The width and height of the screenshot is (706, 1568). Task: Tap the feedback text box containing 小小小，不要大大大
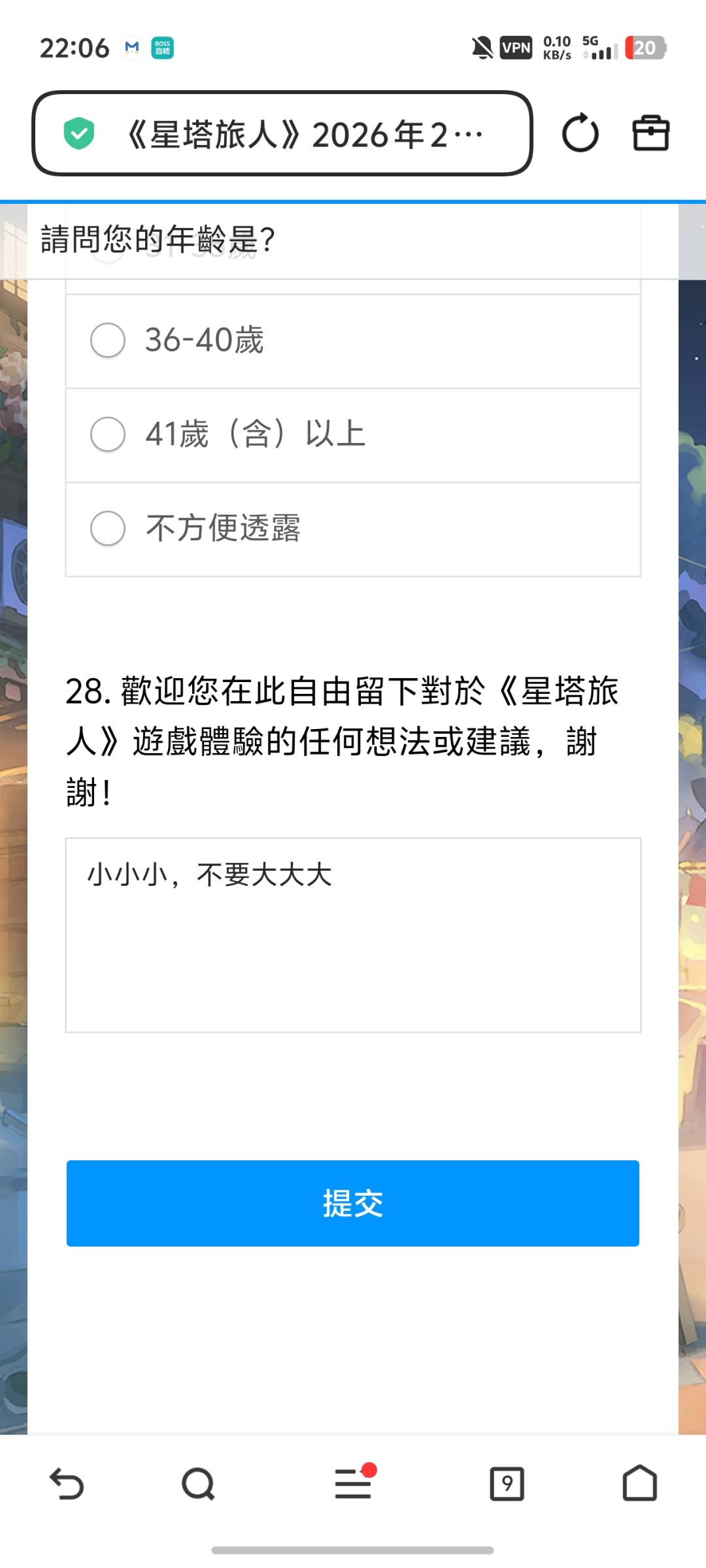pos(353,934)
